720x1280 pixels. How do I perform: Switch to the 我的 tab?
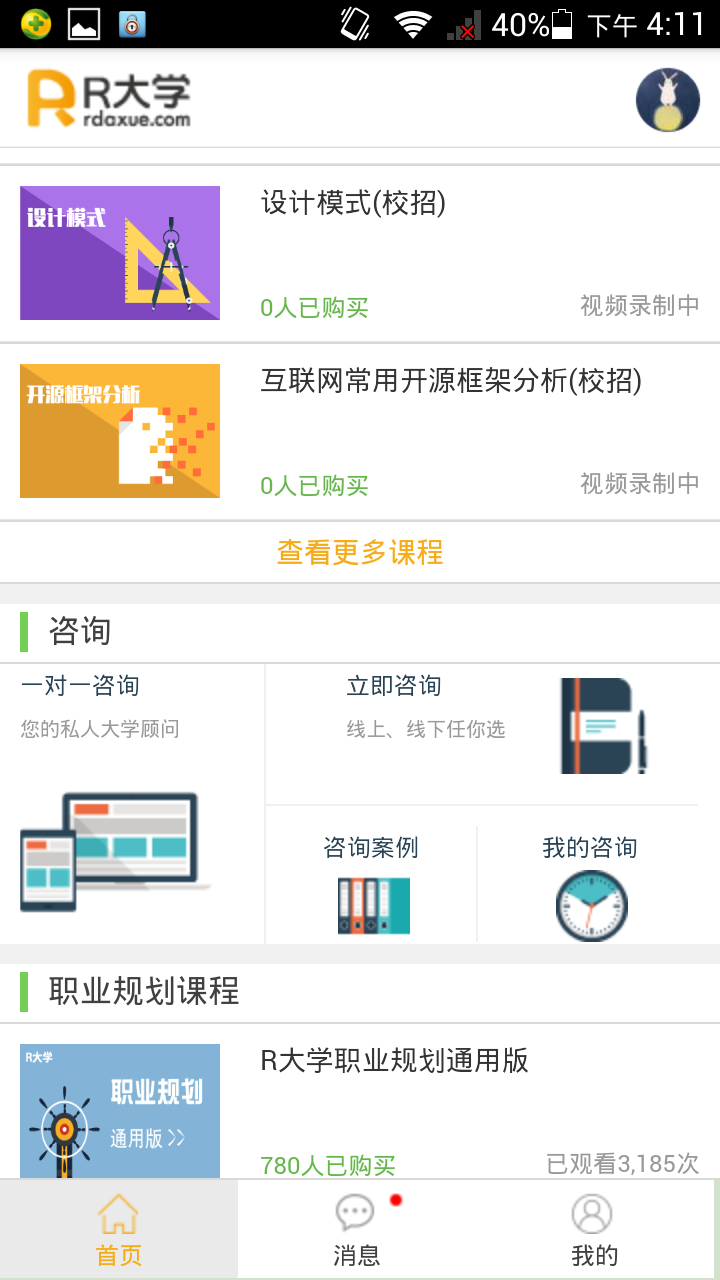tap(595, 1229)
